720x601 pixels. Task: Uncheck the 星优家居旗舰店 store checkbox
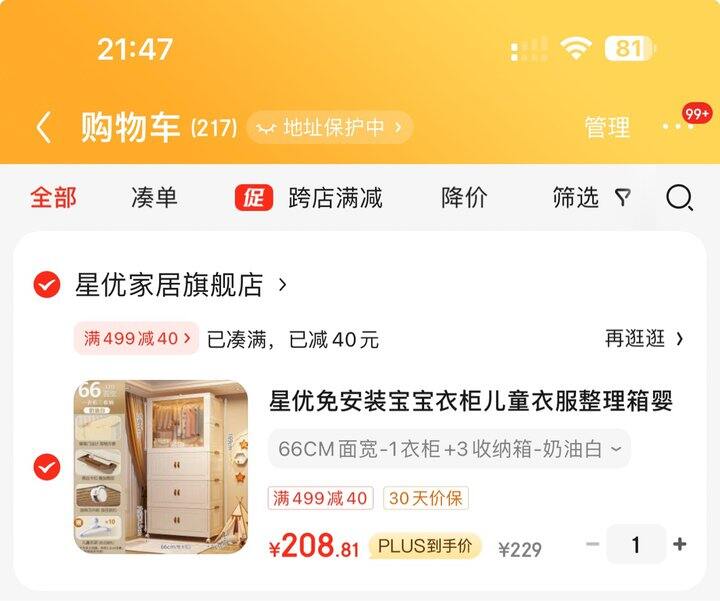(46, 286)
